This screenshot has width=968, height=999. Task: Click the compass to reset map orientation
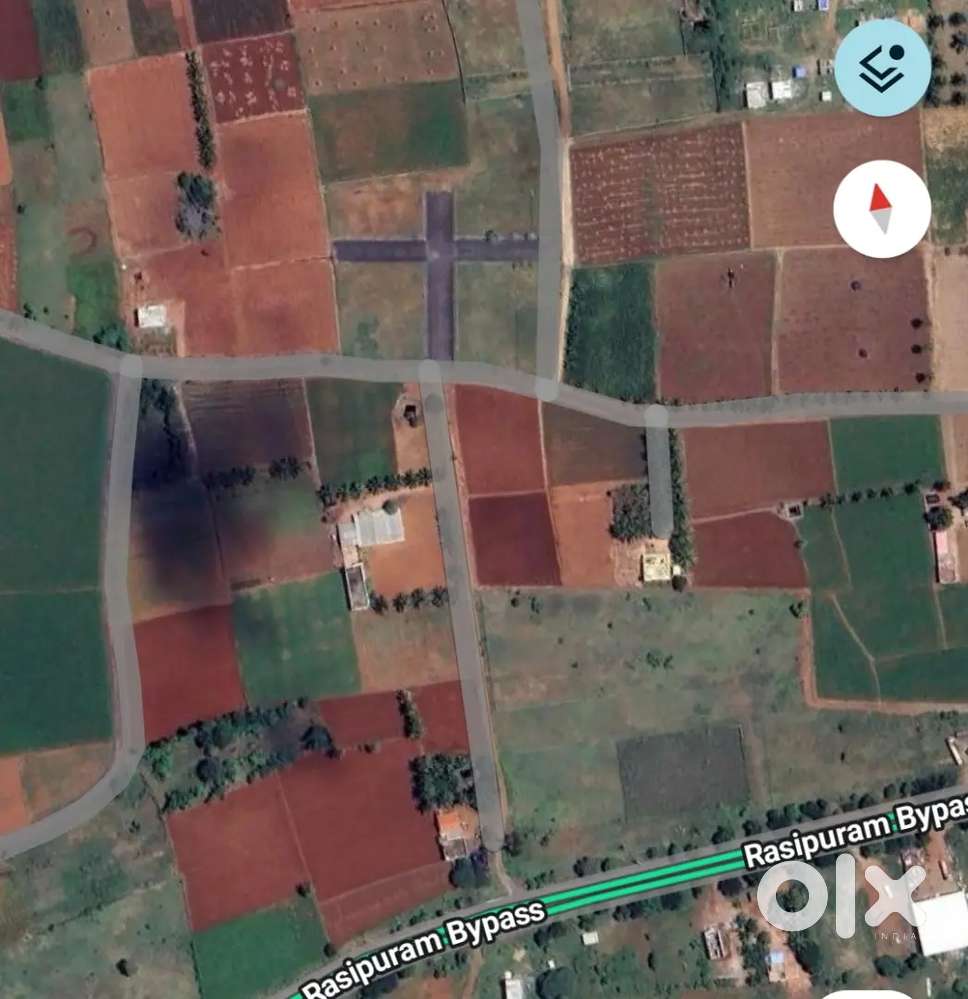click(x=884, y=206)
